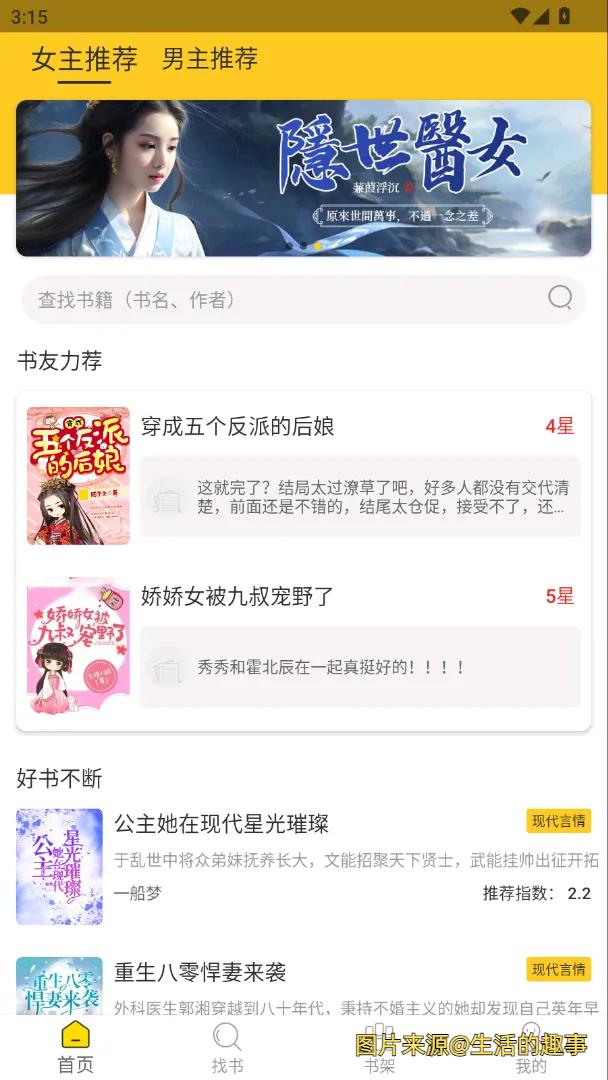The image size is (608, 1080).
Task: Tap the magnifier icon in search bar
Action: (560, 298)
